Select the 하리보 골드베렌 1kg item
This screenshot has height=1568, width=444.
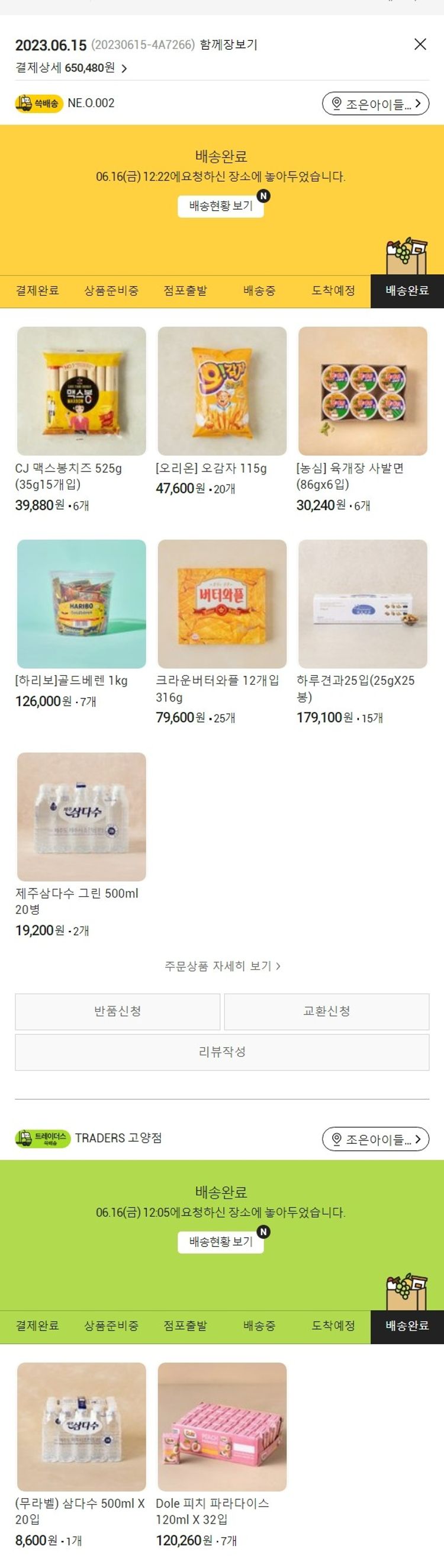(x=82, y=604)
